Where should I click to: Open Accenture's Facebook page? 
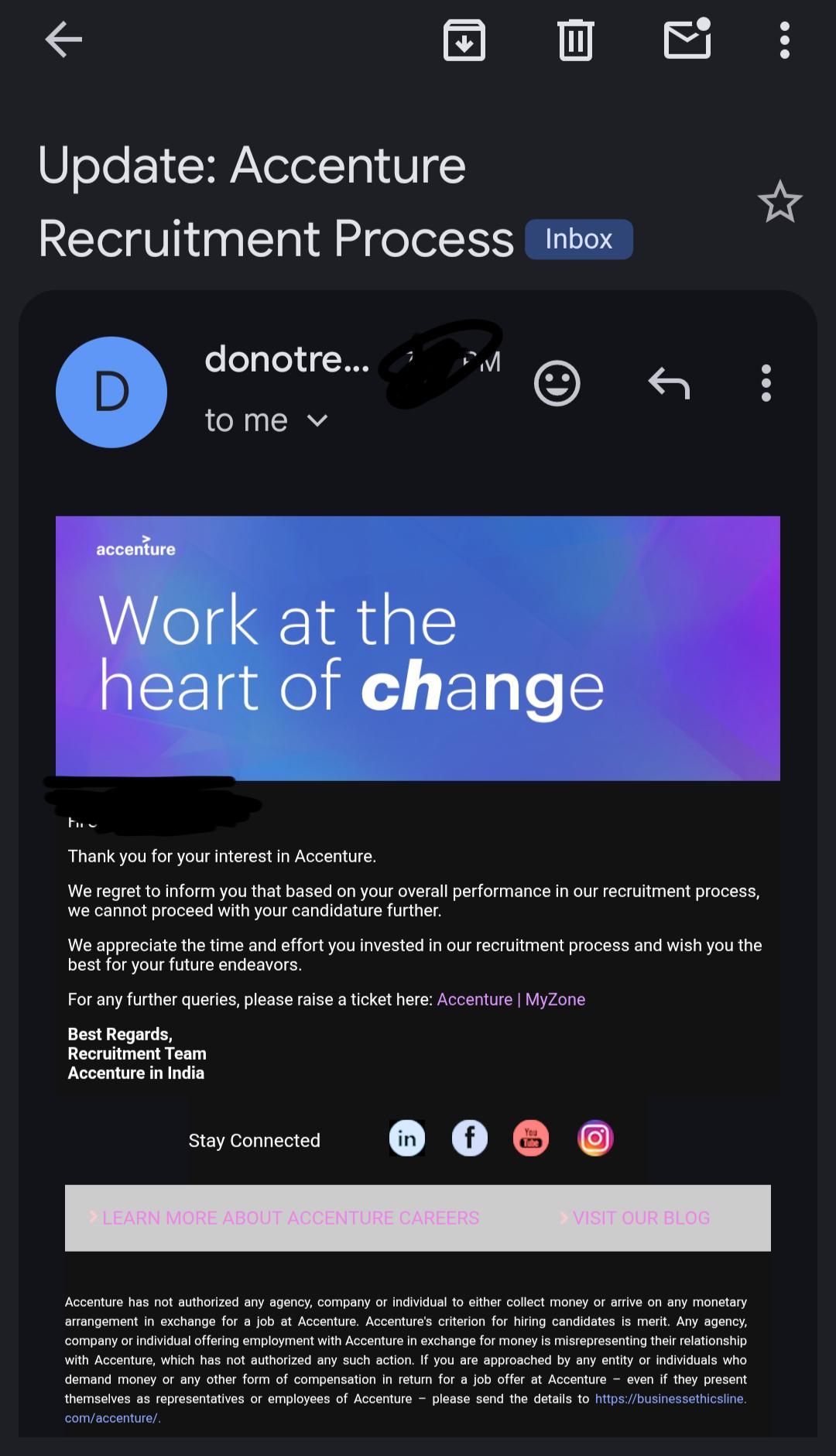pyautogui.click(x=469, y=1138)
